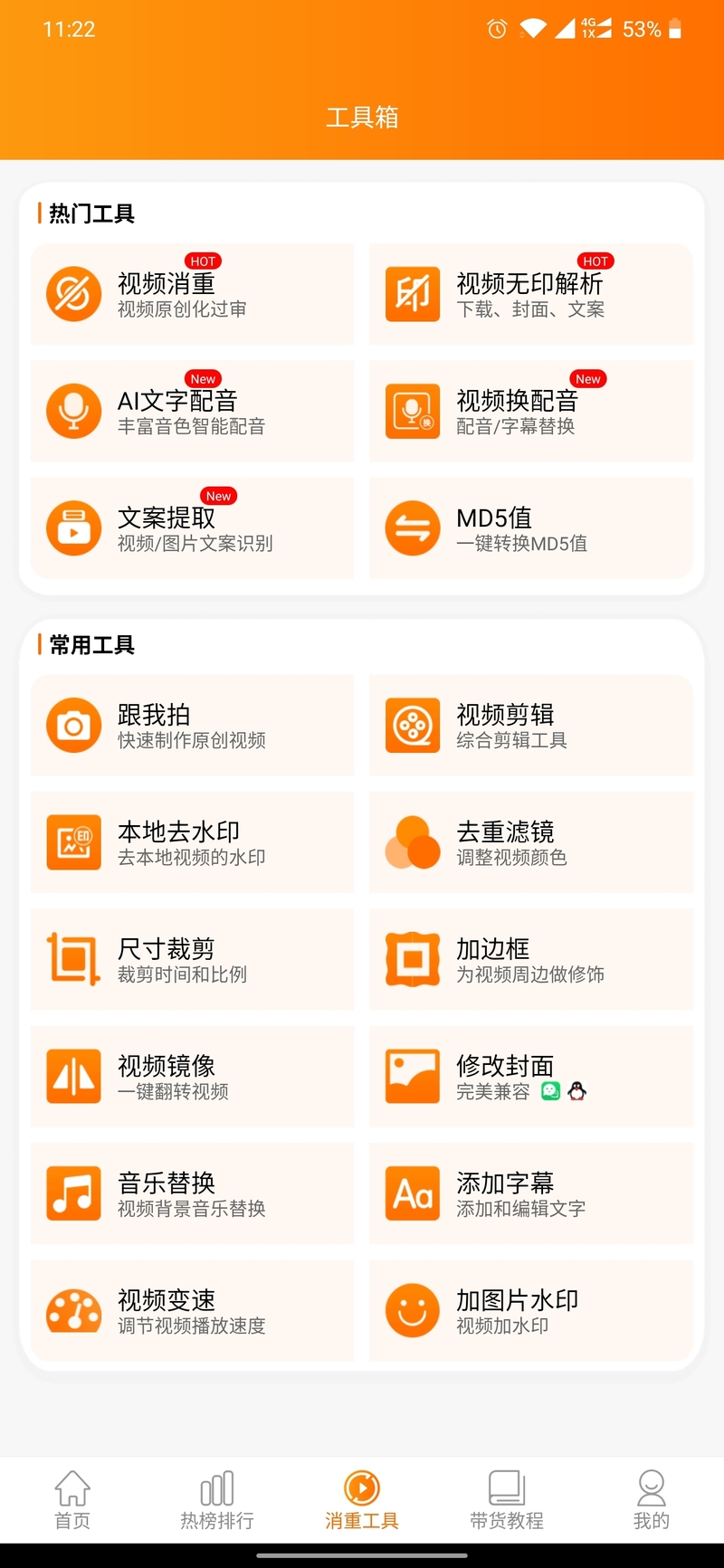Switch to the 我的 tab
Image resolution: width=724 pixels, height=1568 pixels.
(652, 1500)
